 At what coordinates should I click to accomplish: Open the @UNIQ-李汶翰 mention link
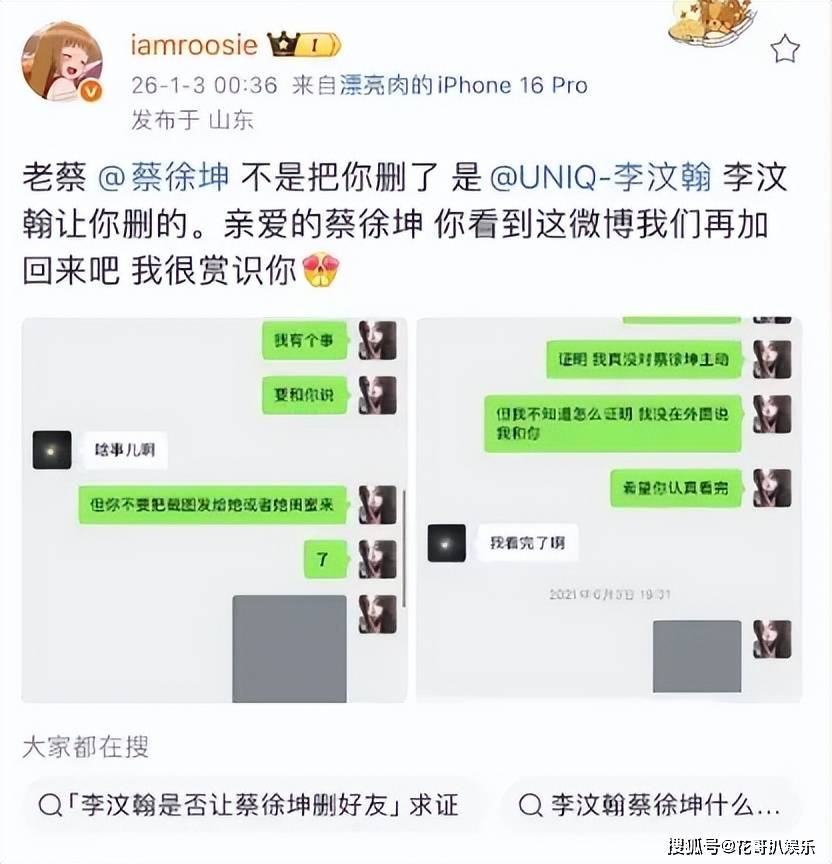(602, 178)
